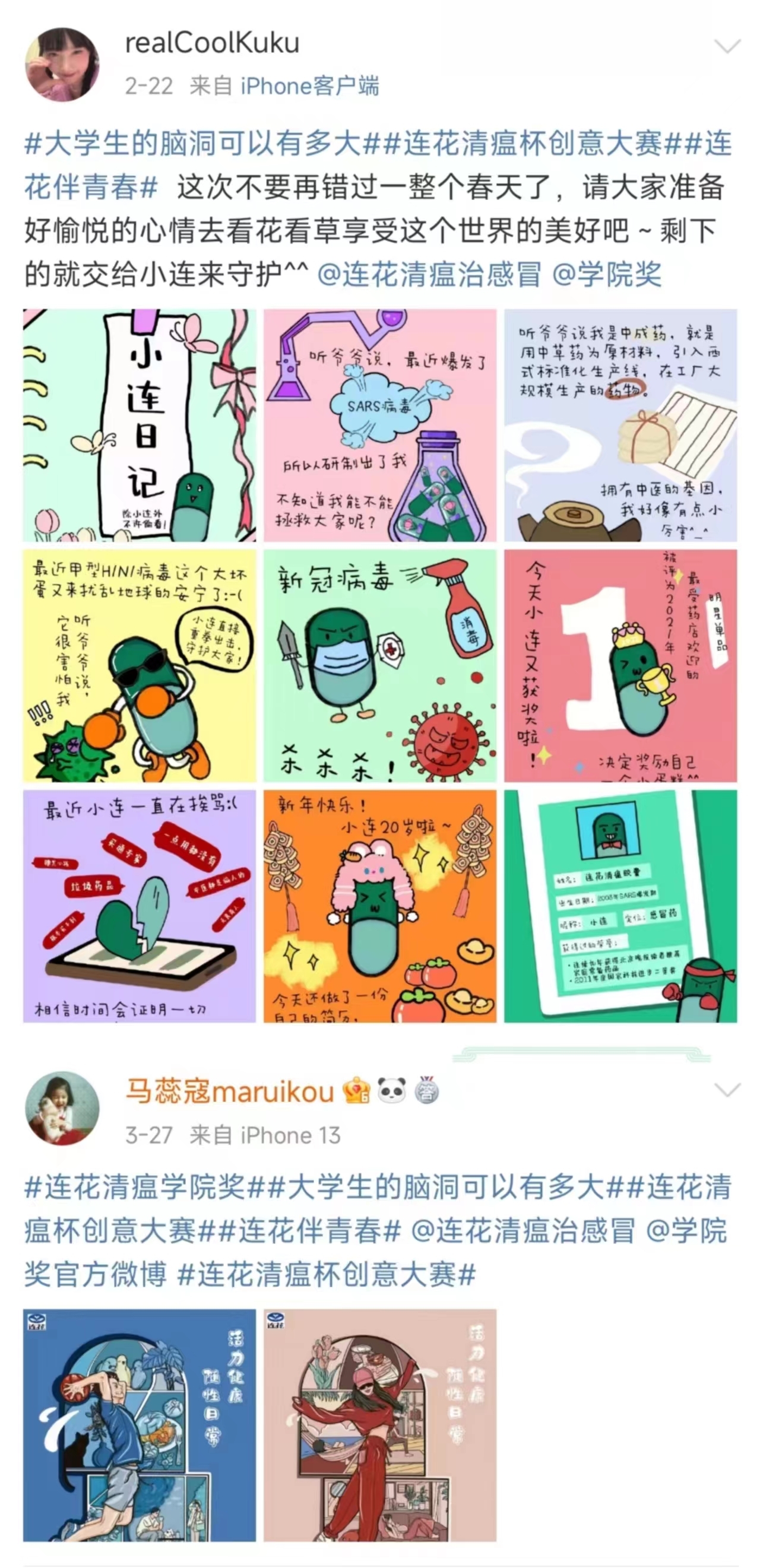Expand the options chevron on realCoolKuku's post
The height and width of the screenshot is (1568, 760).
(727, 46)
